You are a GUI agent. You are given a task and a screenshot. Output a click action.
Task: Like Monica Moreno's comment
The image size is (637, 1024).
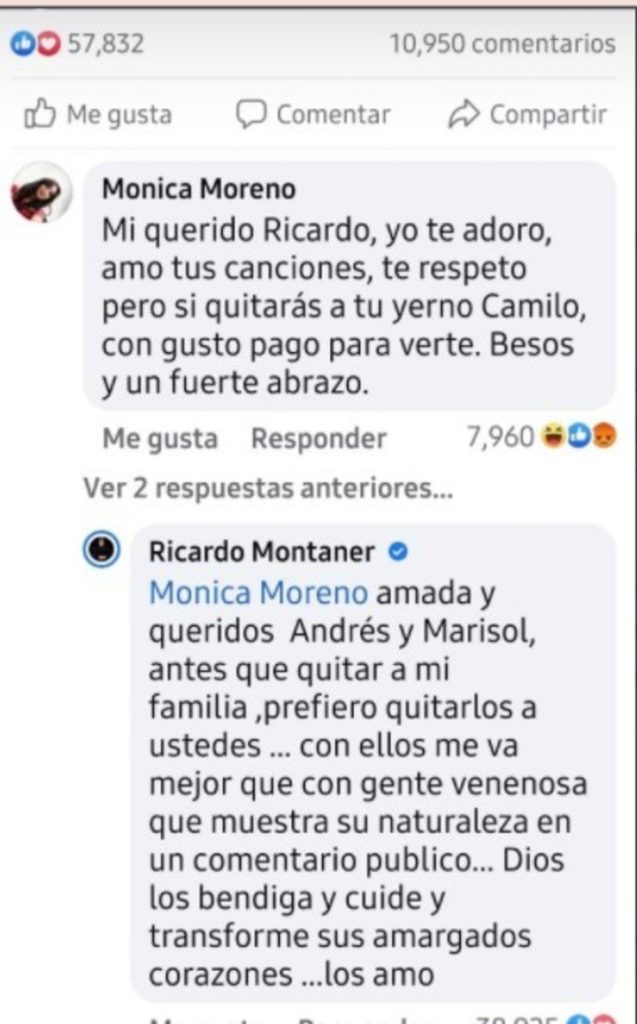[x=160, y=438]
